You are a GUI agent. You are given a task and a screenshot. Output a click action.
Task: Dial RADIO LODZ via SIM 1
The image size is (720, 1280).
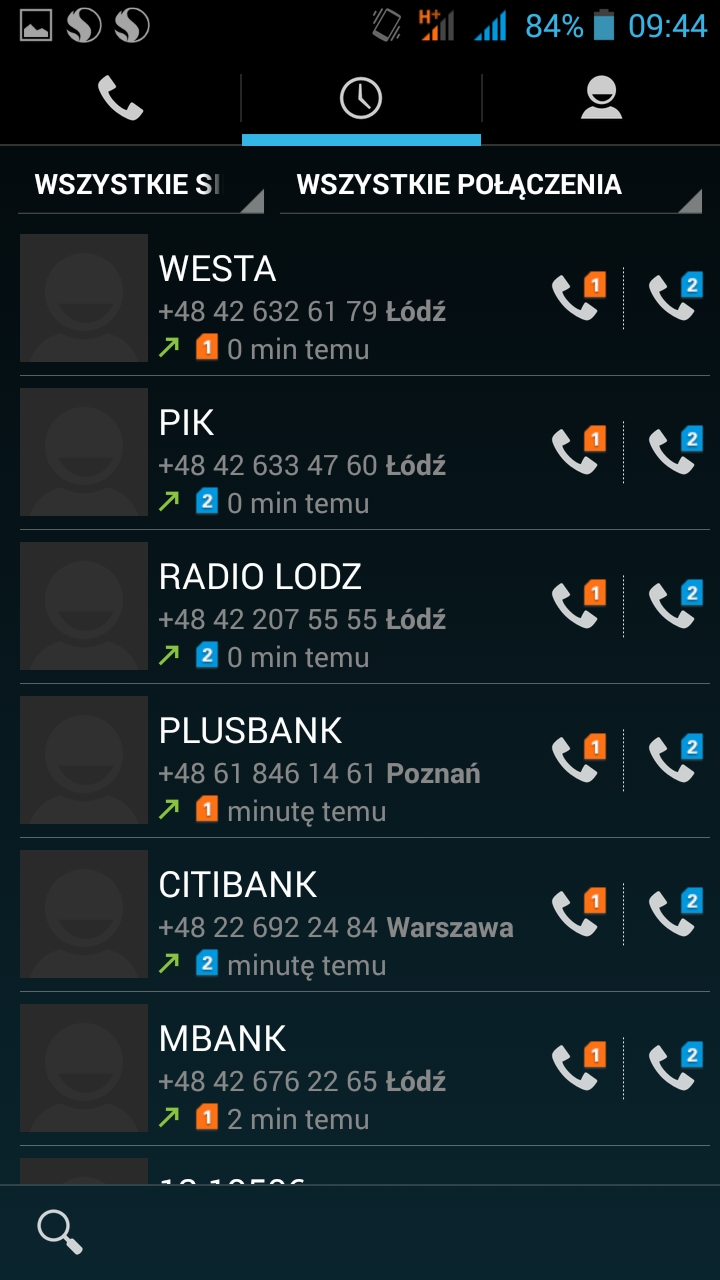tap(579, 606)
